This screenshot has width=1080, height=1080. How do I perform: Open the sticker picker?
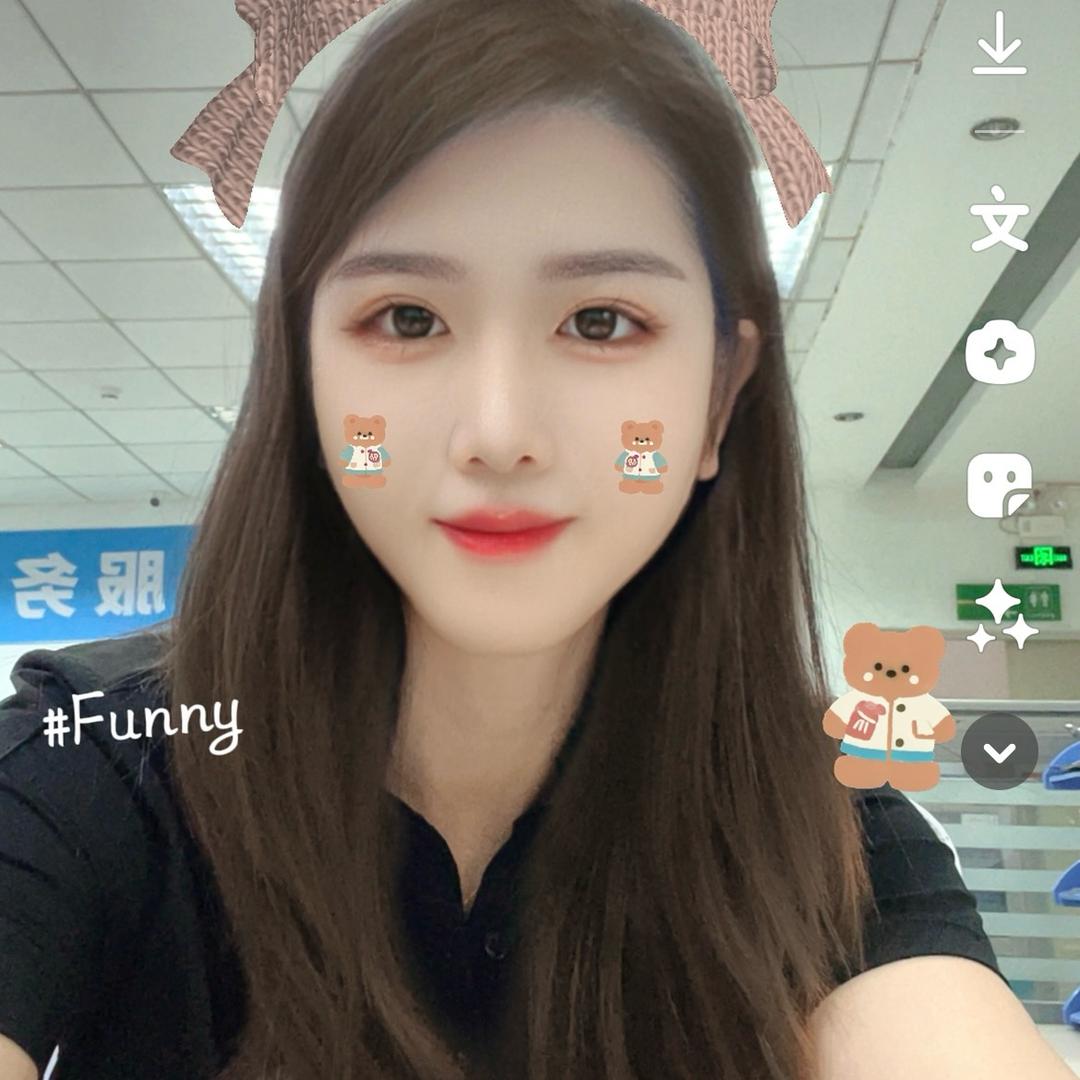(999, 485)
